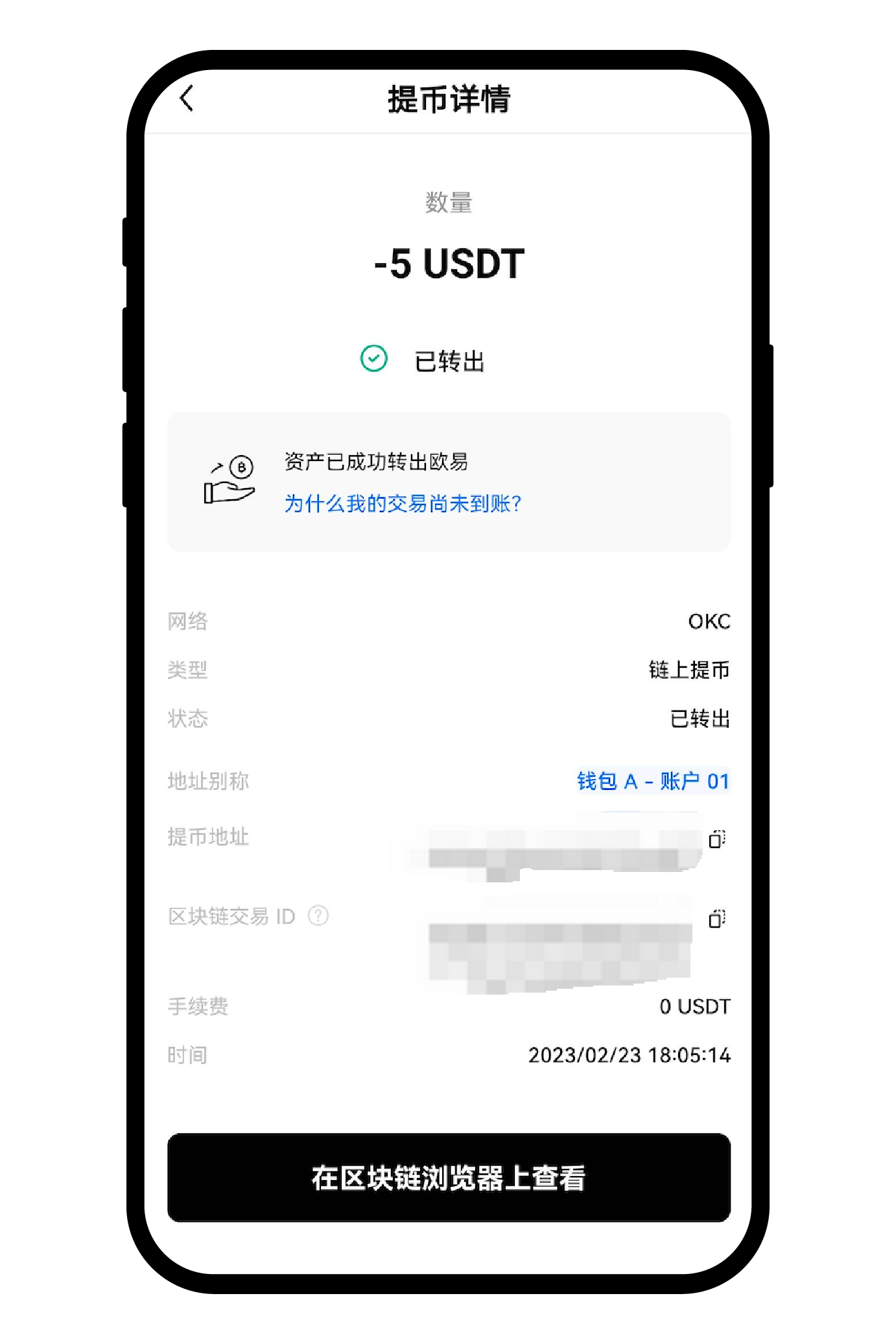Open address alias '钱包 A - 账户 01'
The width and height of the screenshot is (896, 1344).
(653, 781)
